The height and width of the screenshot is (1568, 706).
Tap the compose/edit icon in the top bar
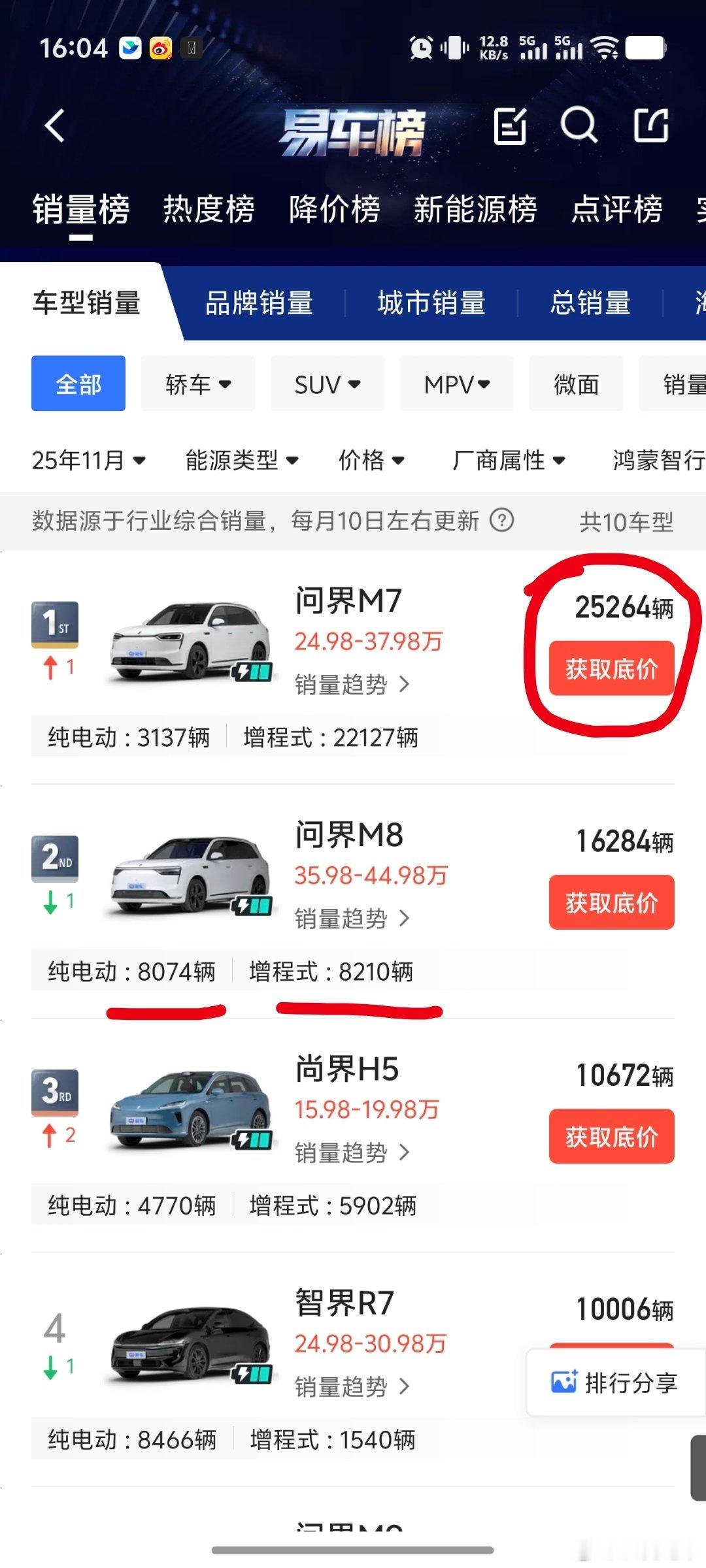coord(509,126)
